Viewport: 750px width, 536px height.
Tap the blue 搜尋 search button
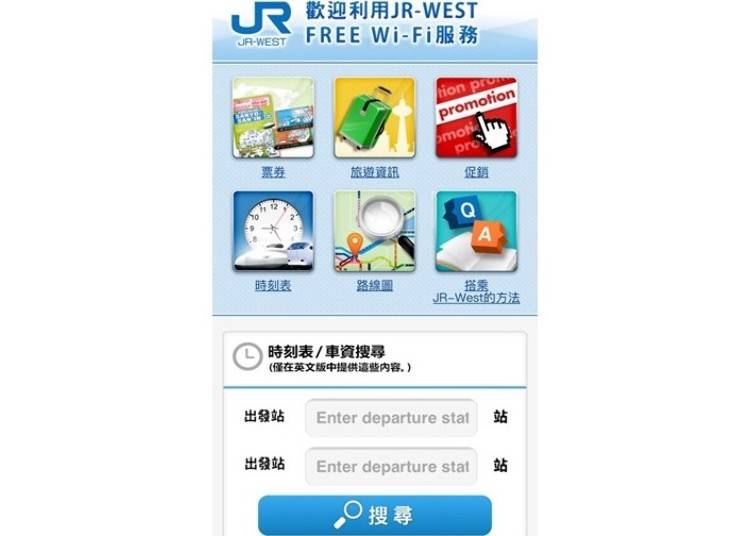(x=375, y=516)
